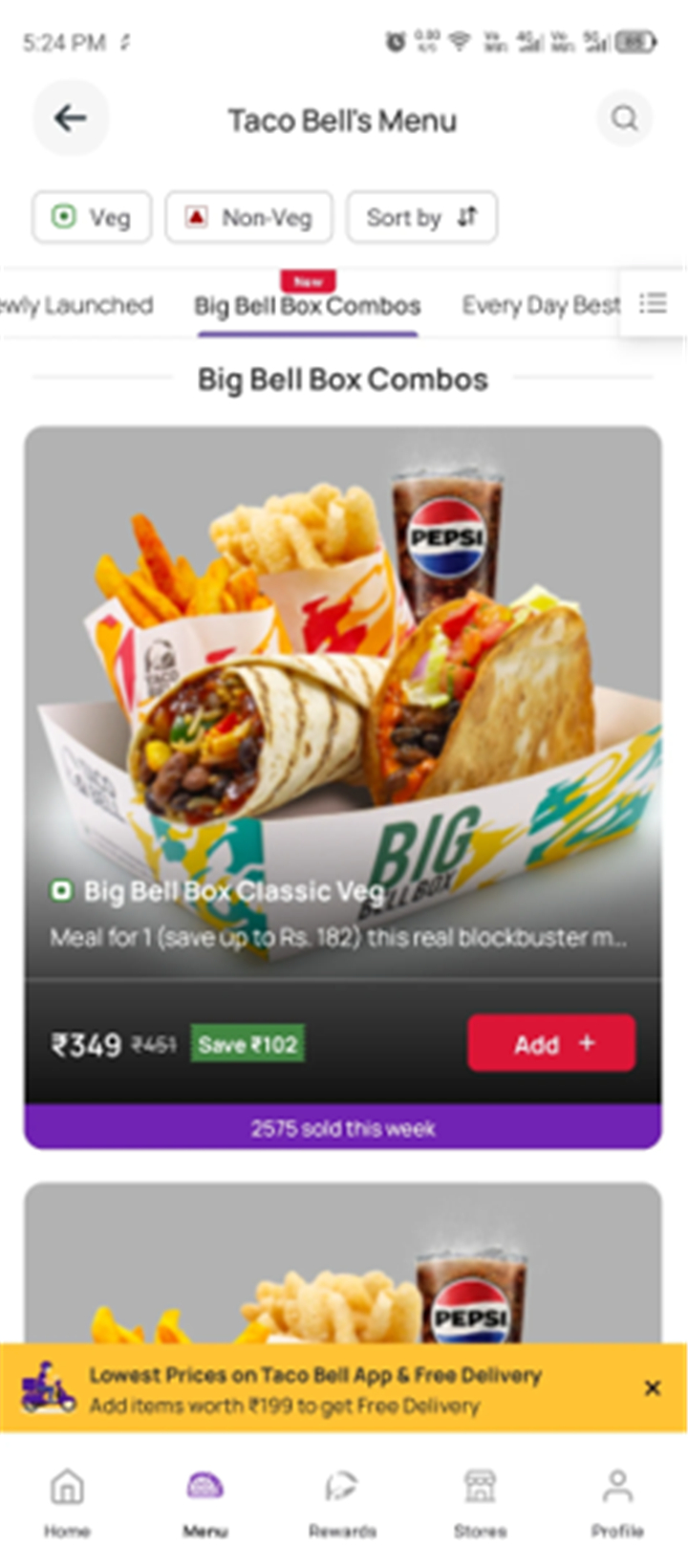Filter the menu by Veg
Image resolution: width=688 pixels, height=1568 pixels.
92,218
